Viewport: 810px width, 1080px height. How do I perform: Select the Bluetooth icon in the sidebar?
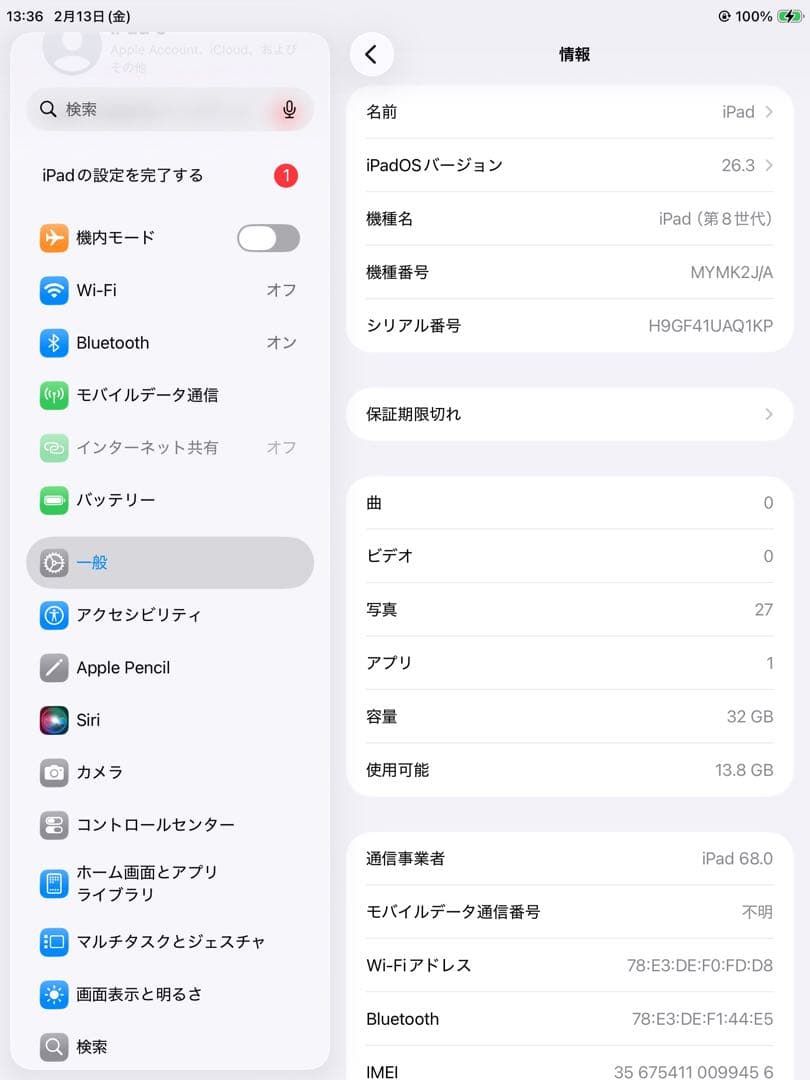[52, 343]
